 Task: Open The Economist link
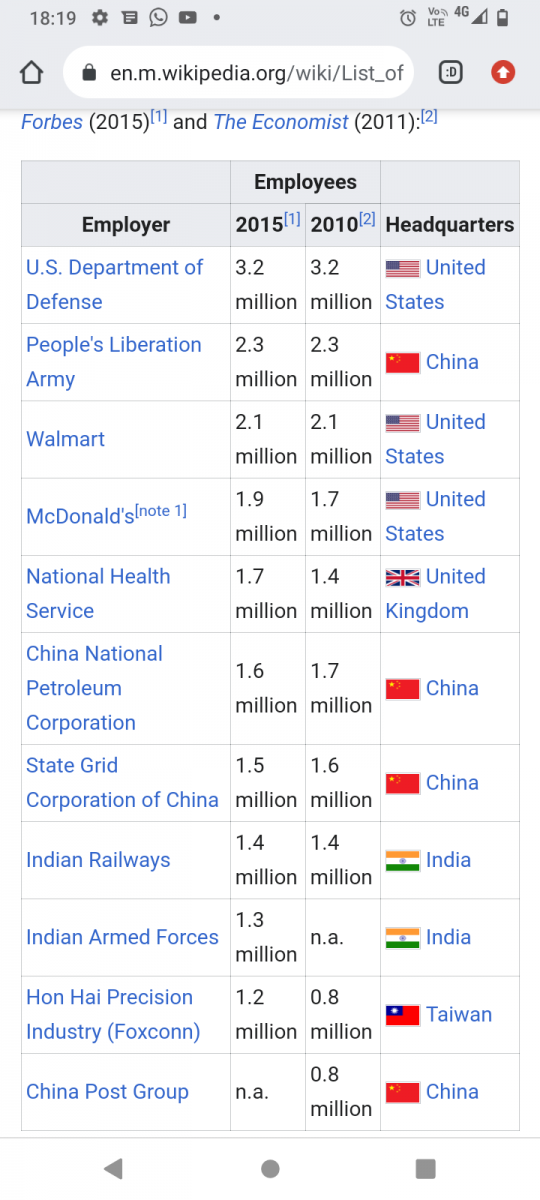pos(281,122)
